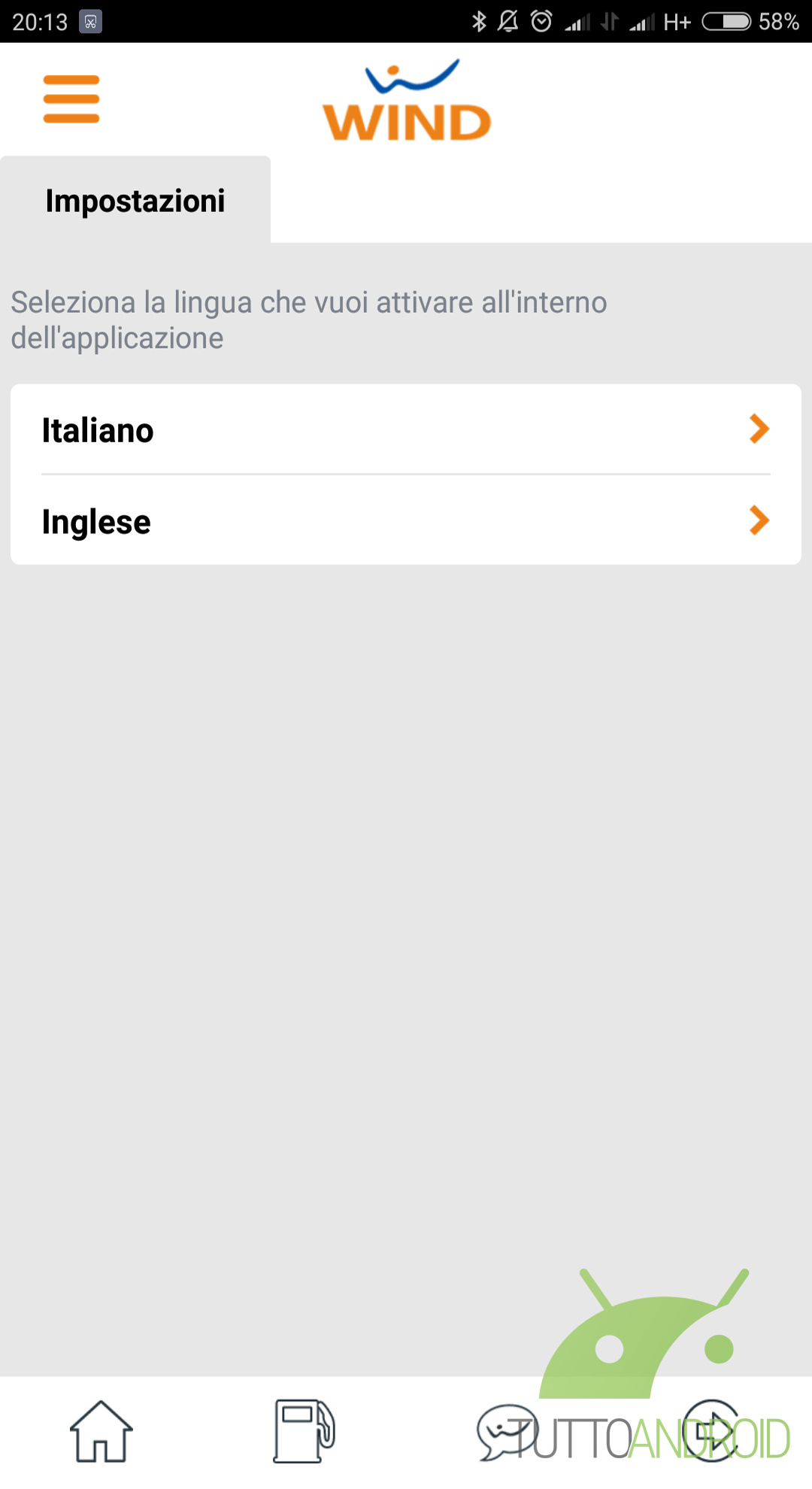This screenshot has height=1489, width=812.
Task: Go to the home tab
Action: (101, 1431)
